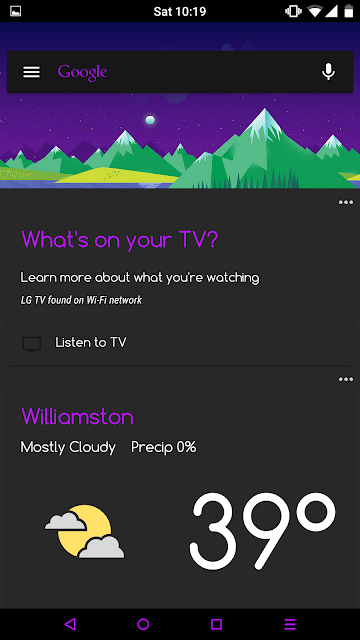Go to the home screen

tap(143, 624)
